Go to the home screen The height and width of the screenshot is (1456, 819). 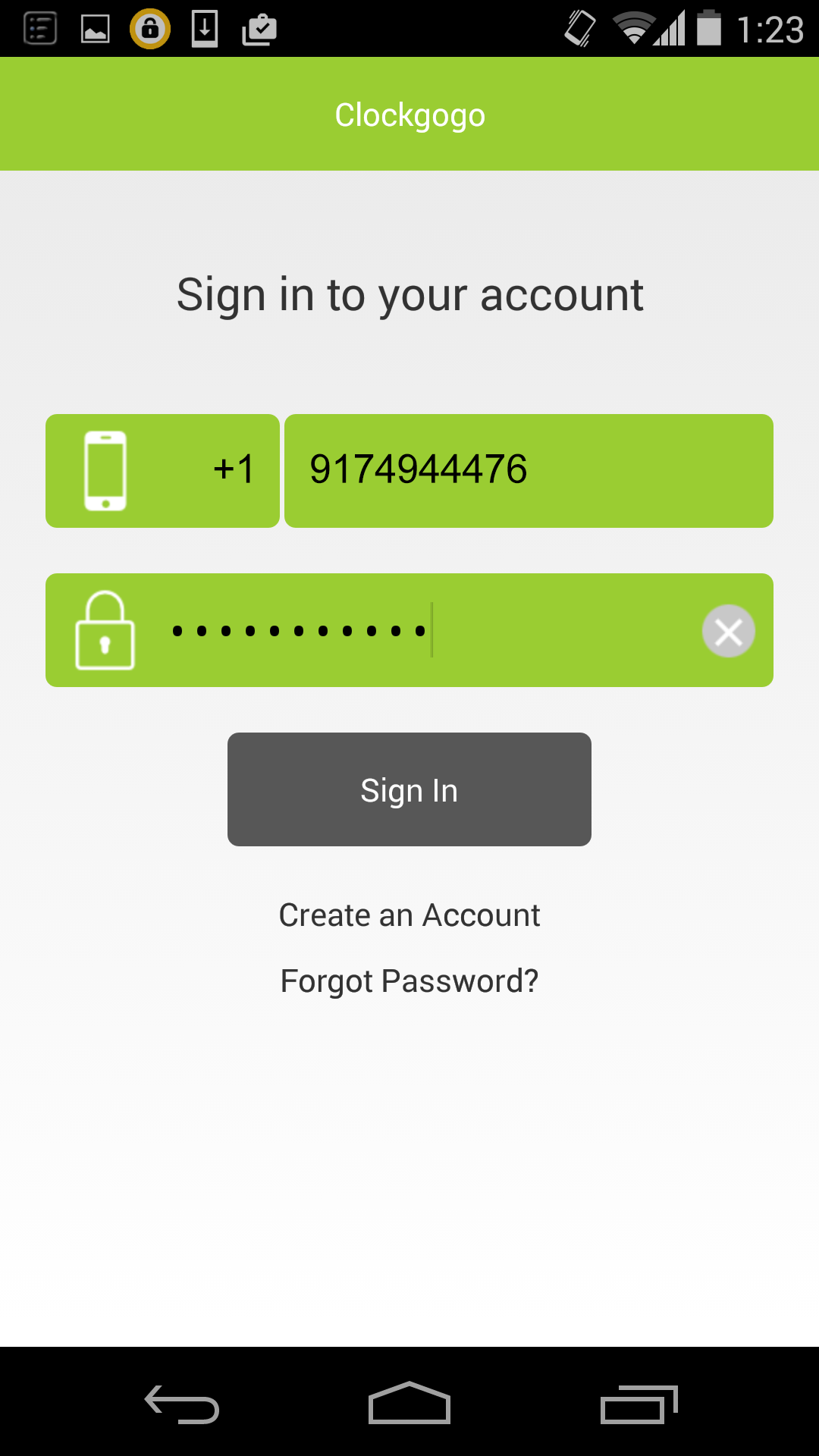click(x=409, y=1404)
